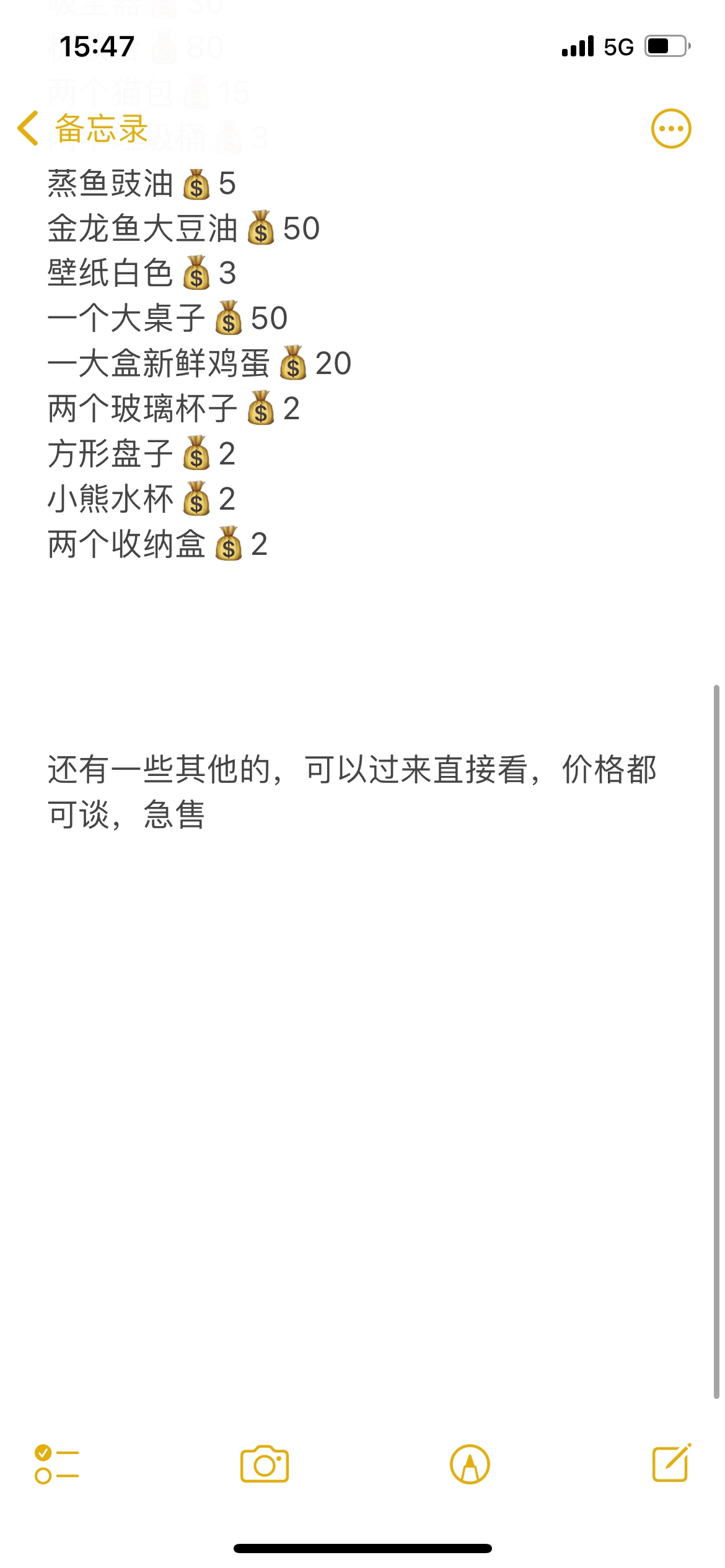Open the camera attachment option
This screenshot has height=1568, width=725.
point(265,1465)
